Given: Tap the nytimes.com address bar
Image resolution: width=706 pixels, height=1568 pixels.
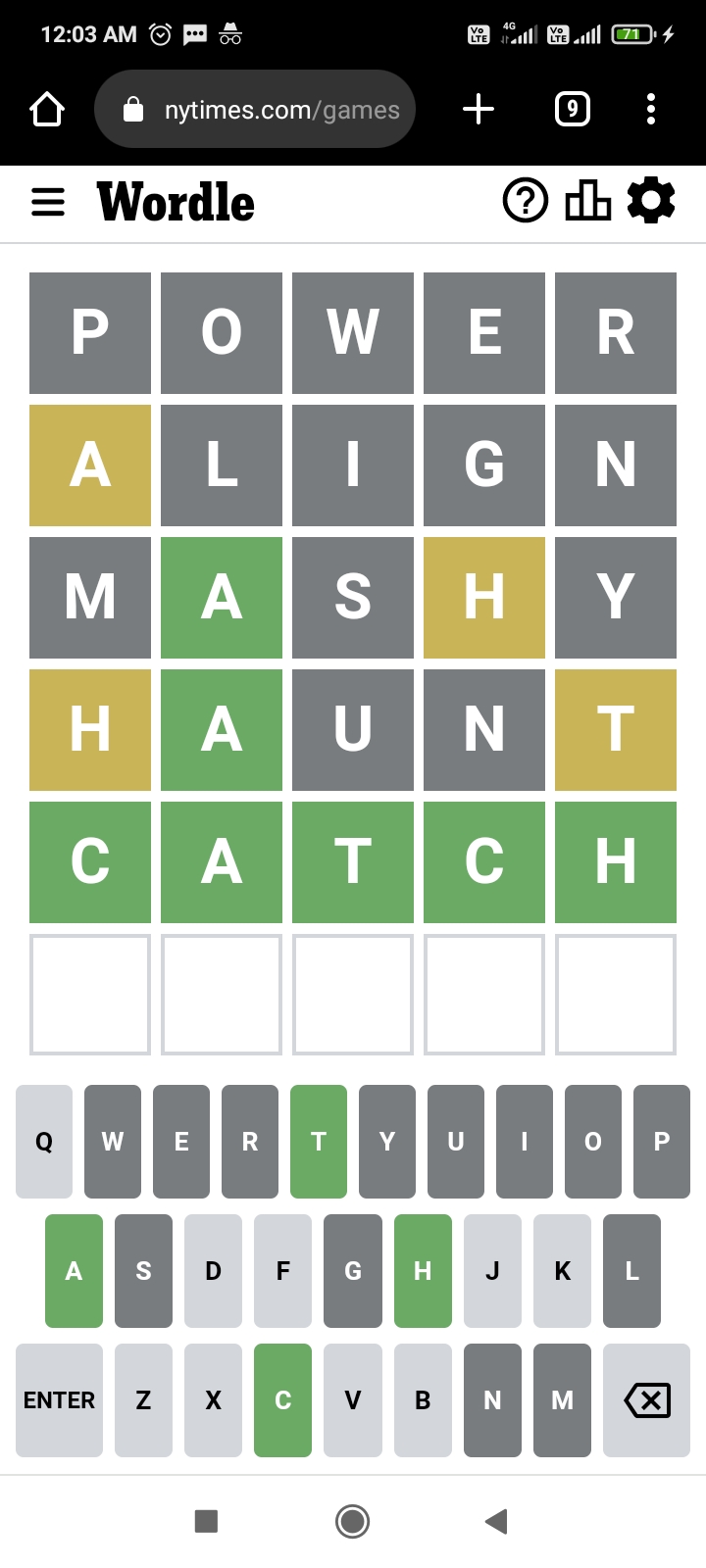Looking at the screenshot, I should (255, 109).
